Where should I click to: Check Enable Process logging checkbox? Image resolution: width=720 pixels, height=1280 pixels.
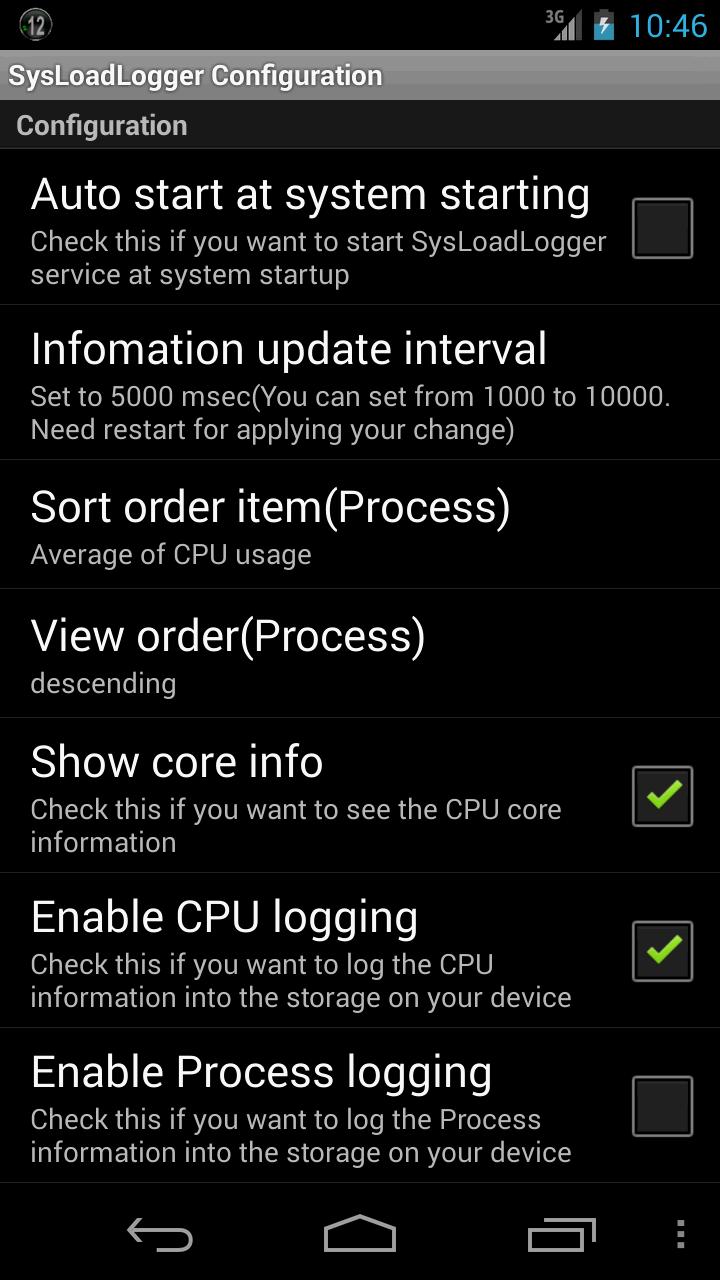tap(662, 1106)
